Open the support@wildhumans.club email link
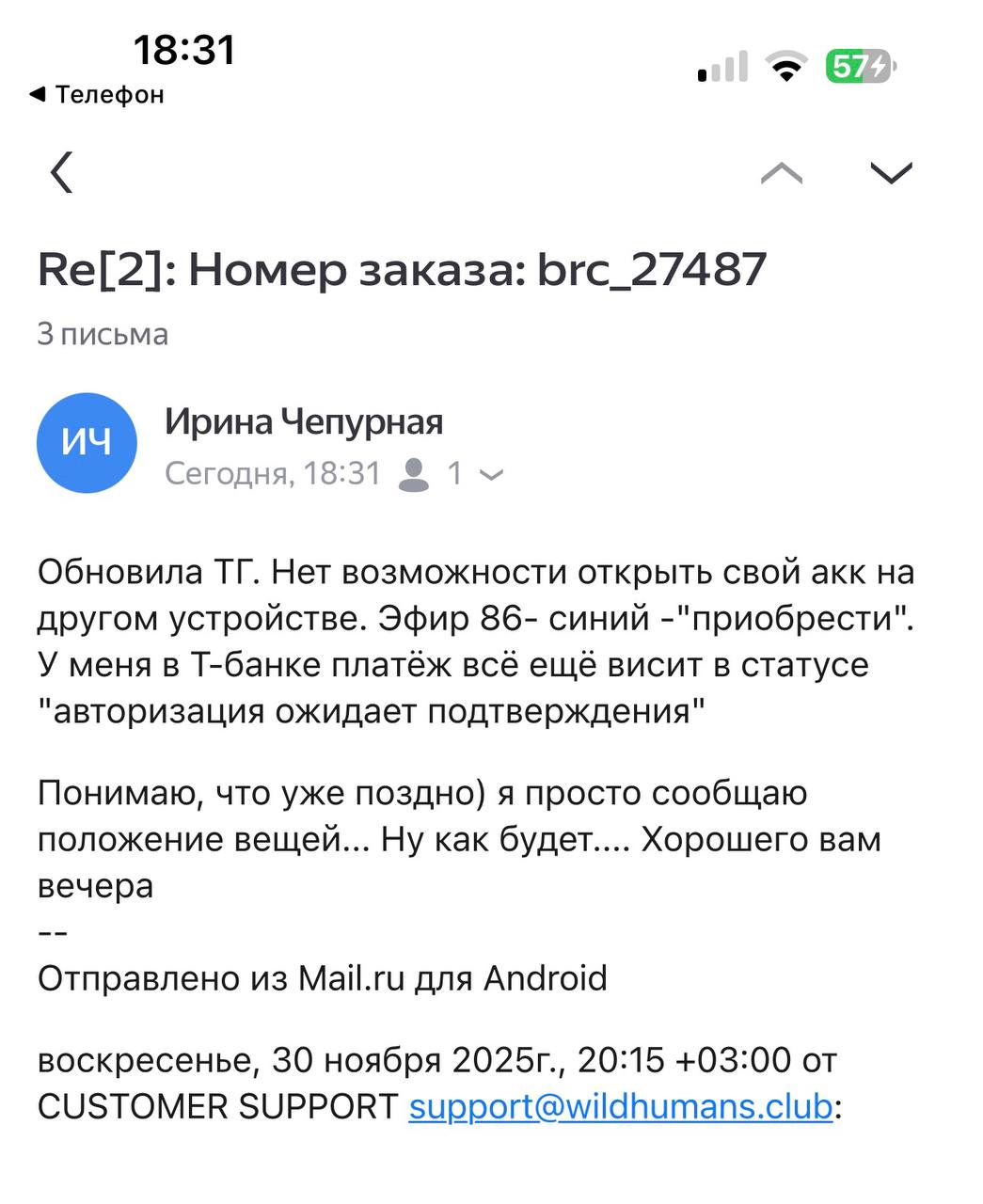Screen dimensions: 983x1204 [x=620, y=1106]
